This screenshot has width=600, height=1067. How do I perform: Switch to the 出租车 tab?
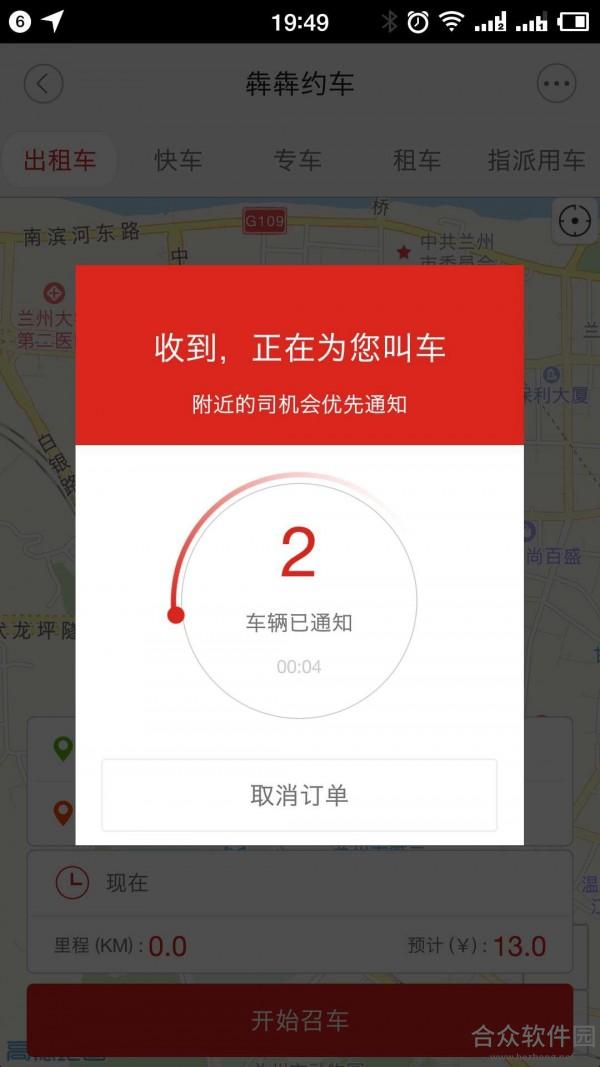point(60,161)
